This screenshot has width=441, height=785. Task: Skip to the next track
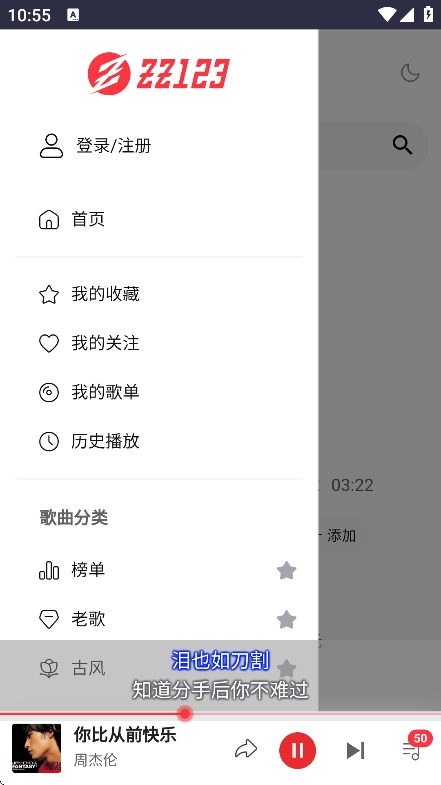point(355,750)
